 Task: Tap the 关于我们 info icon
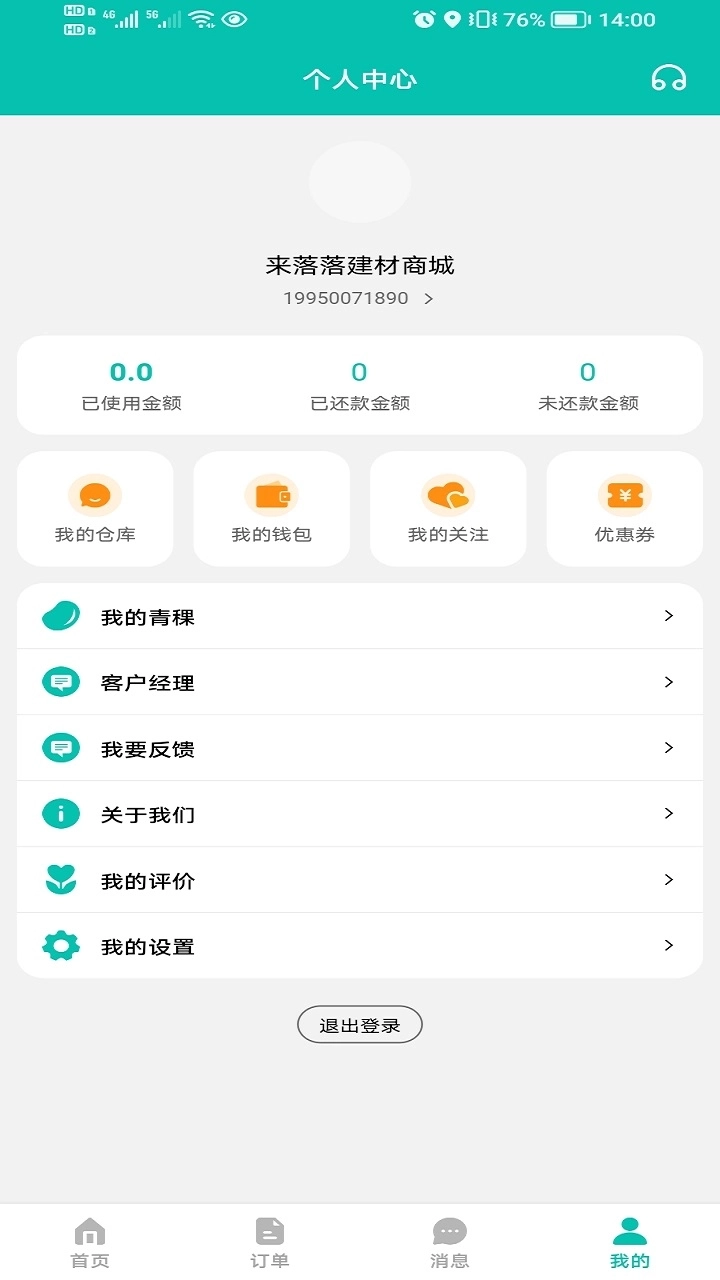coord(60,814)
